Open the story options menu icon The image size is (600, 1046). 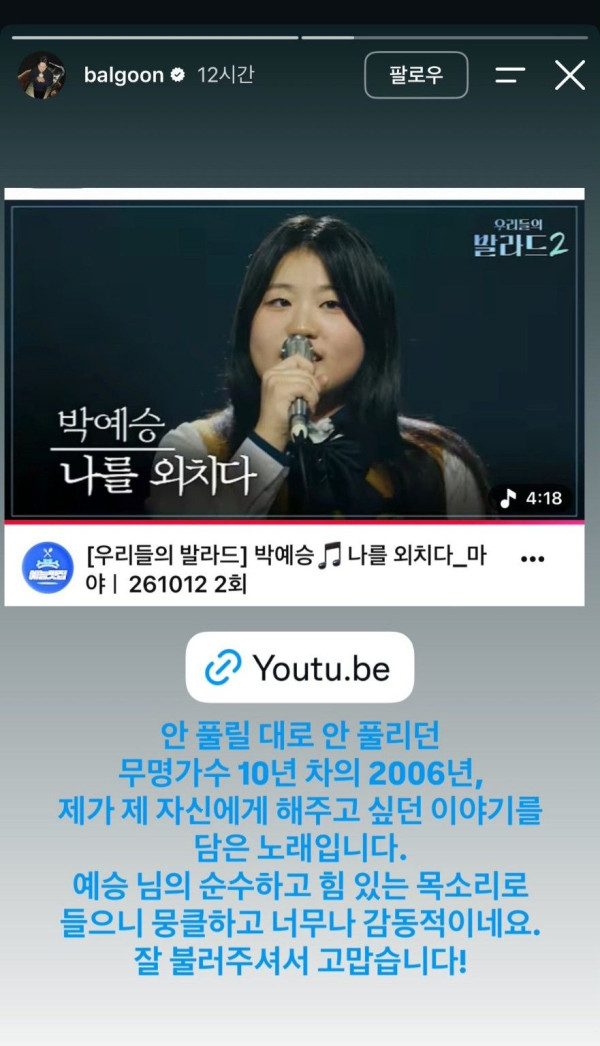click(510, 75)
